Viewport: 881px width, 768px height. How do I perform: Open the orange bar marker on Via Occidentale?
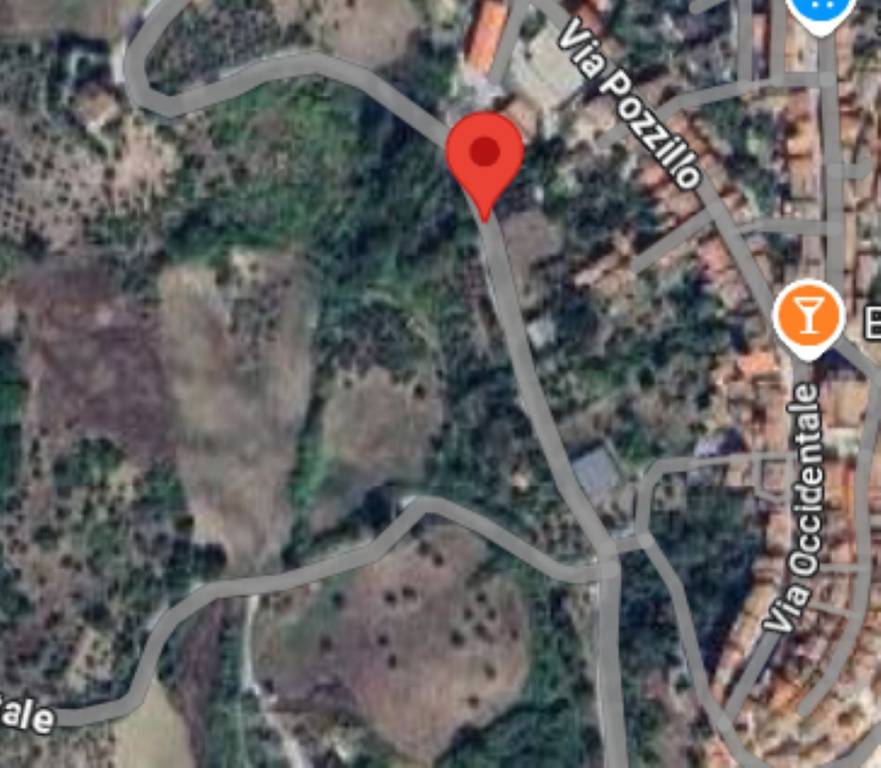coord(808,314)
